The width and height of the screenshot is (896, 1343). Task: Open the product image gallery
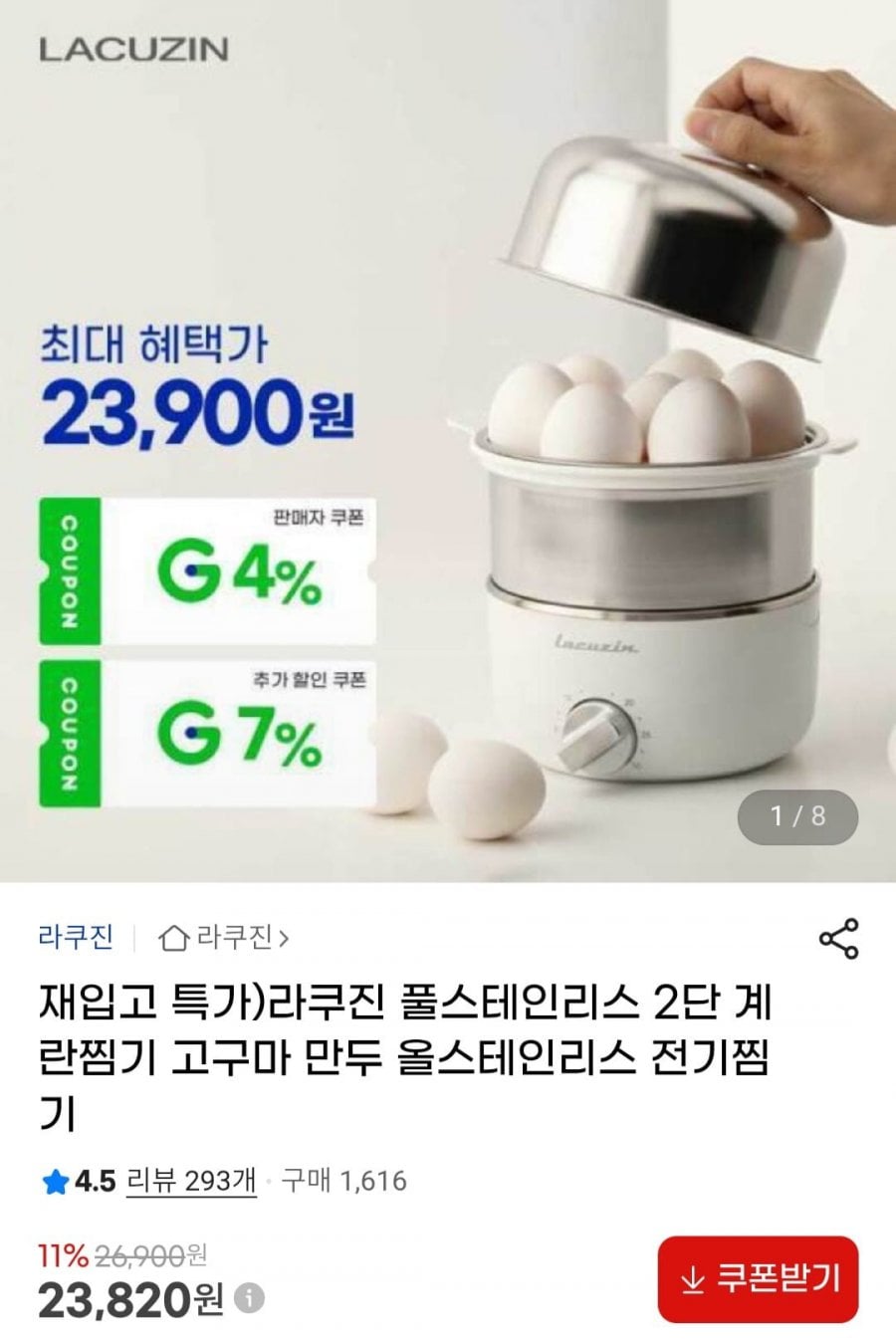[448, 438]
